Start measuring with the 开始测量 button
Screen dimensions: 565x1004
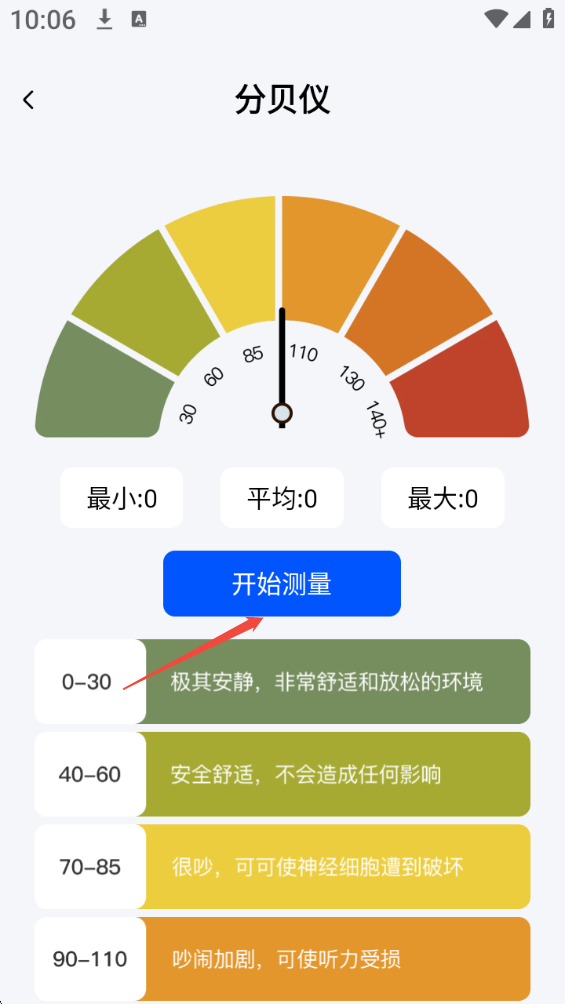pos(282,583)
